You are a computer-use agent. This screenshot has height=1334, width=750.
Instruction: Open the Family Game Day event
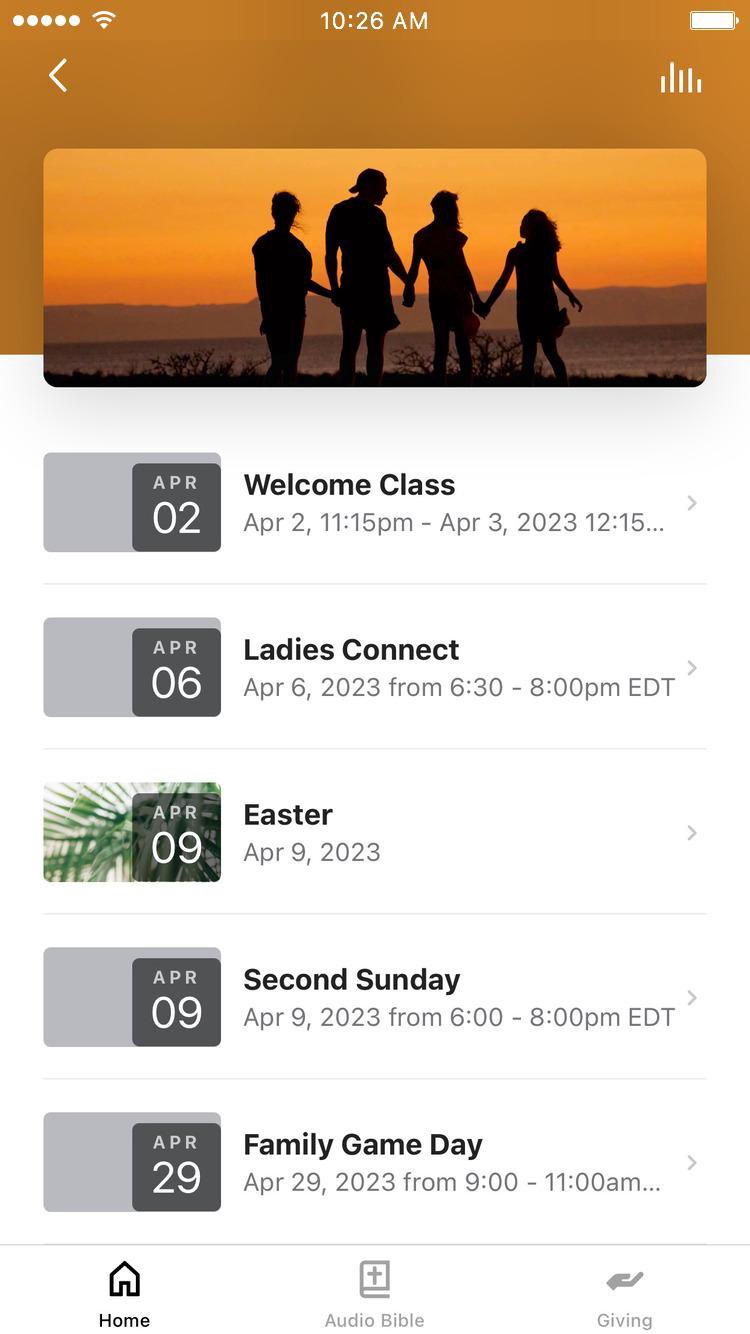(375, 1162)
